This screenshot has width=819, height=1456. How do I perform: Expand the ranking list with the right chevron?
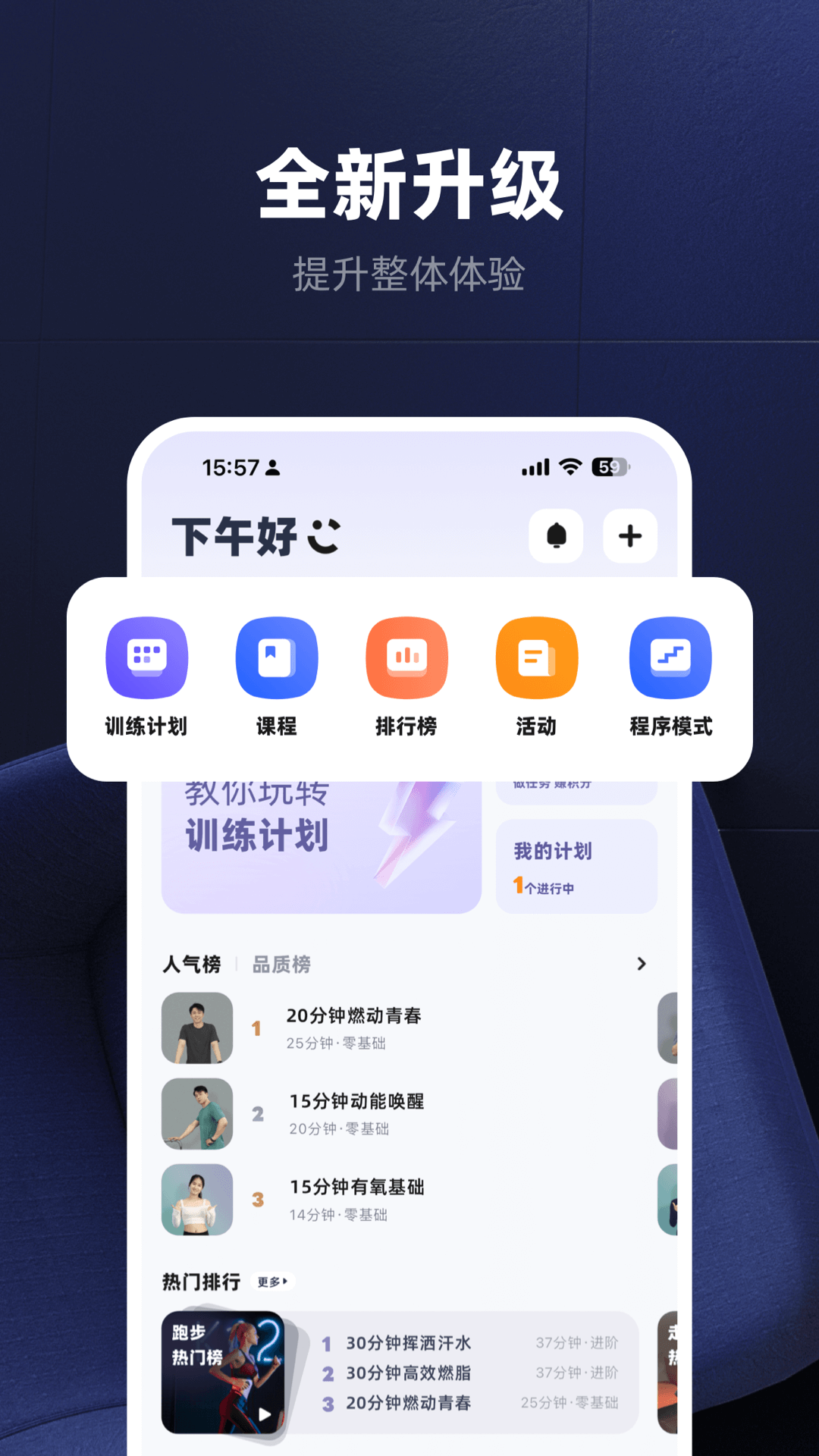(641, 964)
